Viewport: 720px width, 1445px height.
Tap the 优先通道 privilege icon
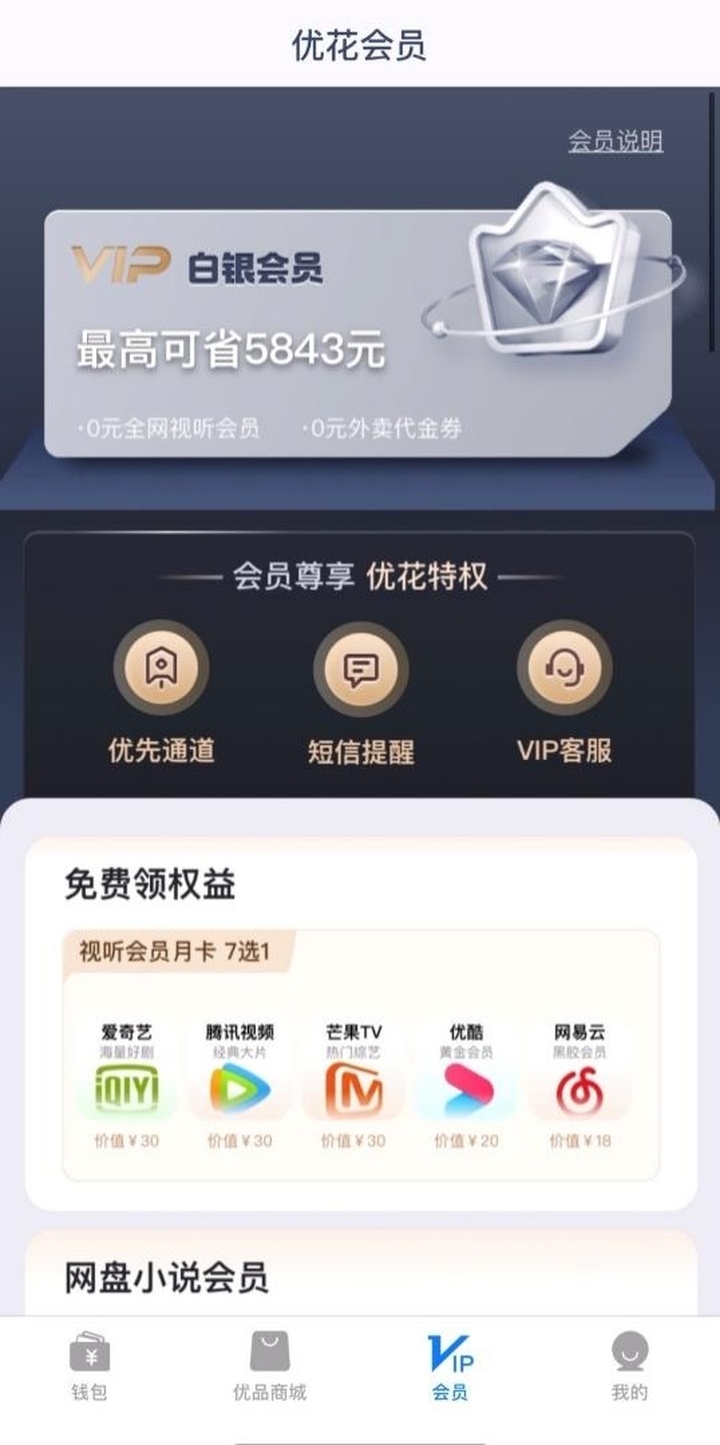coord(161,668)
